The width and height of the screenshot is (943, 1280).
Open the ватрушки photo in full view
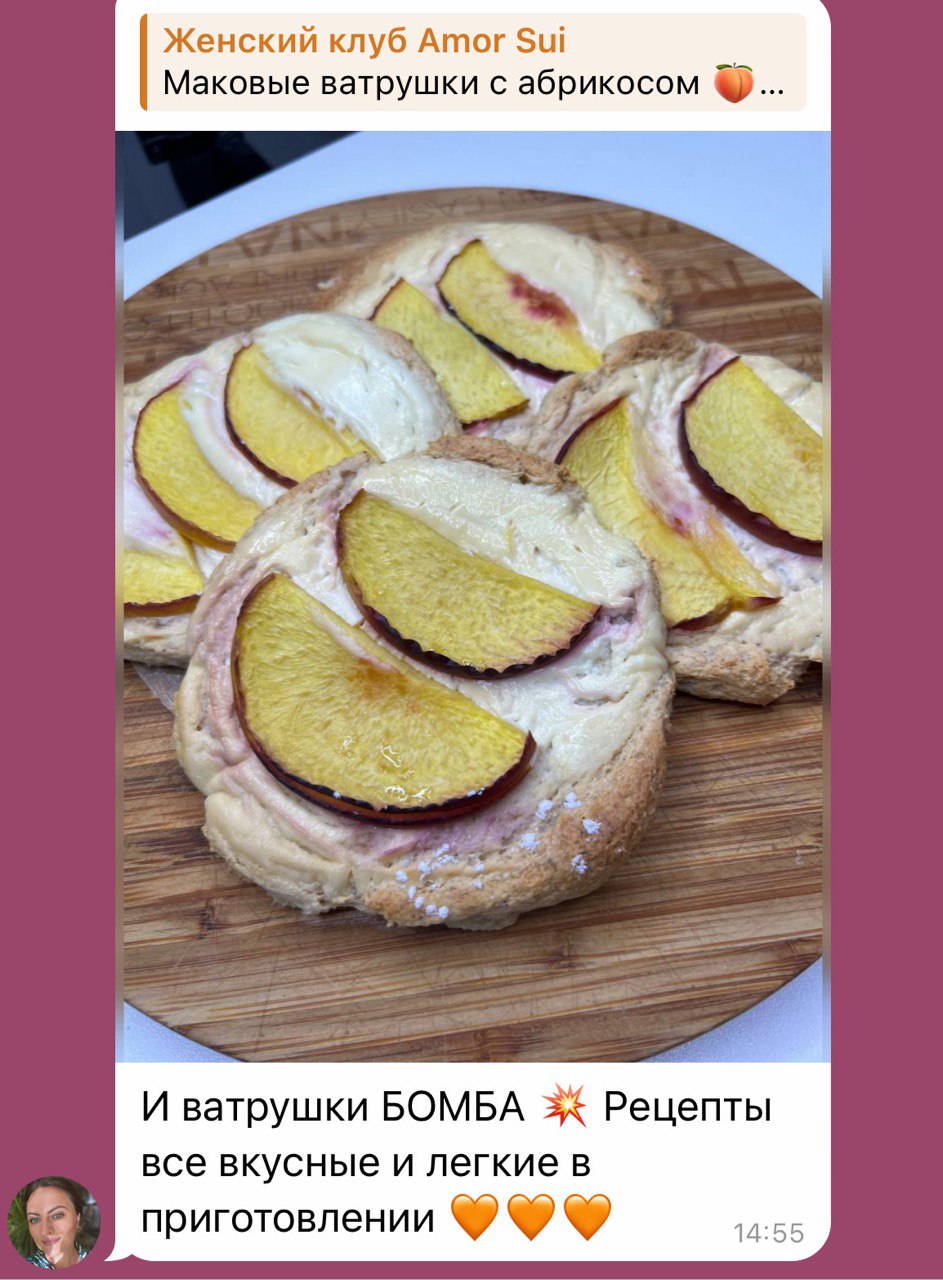point(473,595)
